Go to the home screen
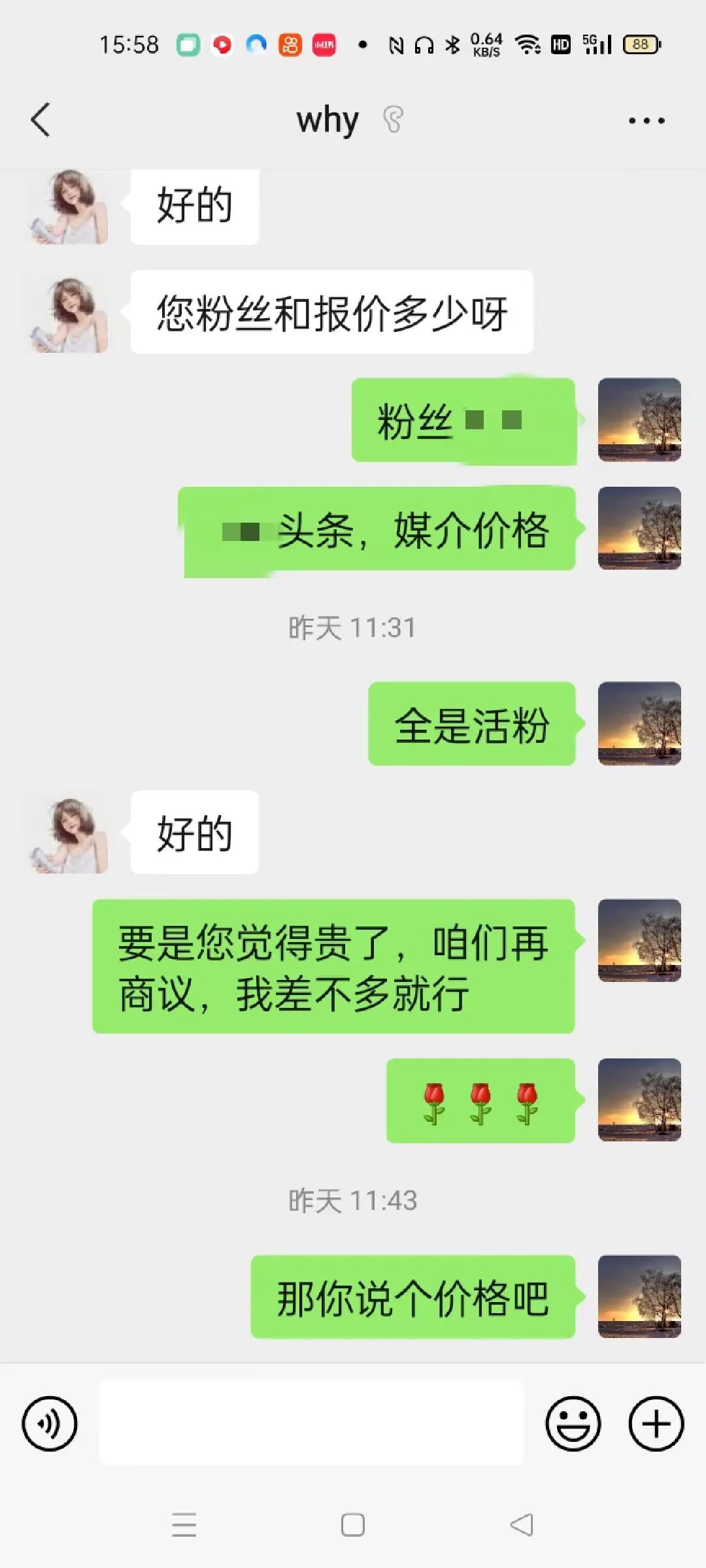 click(x=353, y=1525)
